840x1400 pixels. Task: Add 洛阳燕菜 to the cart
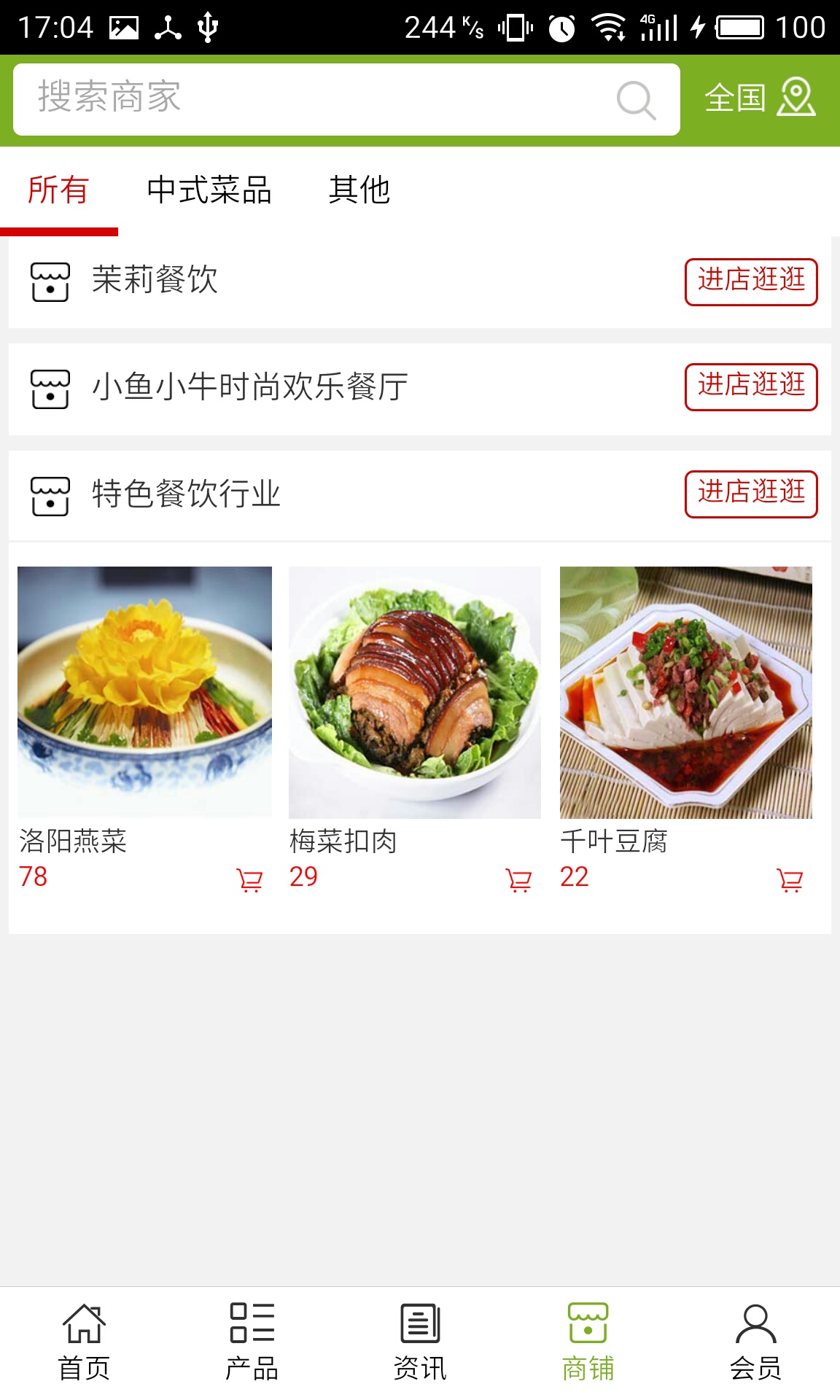tap(249, 880)
